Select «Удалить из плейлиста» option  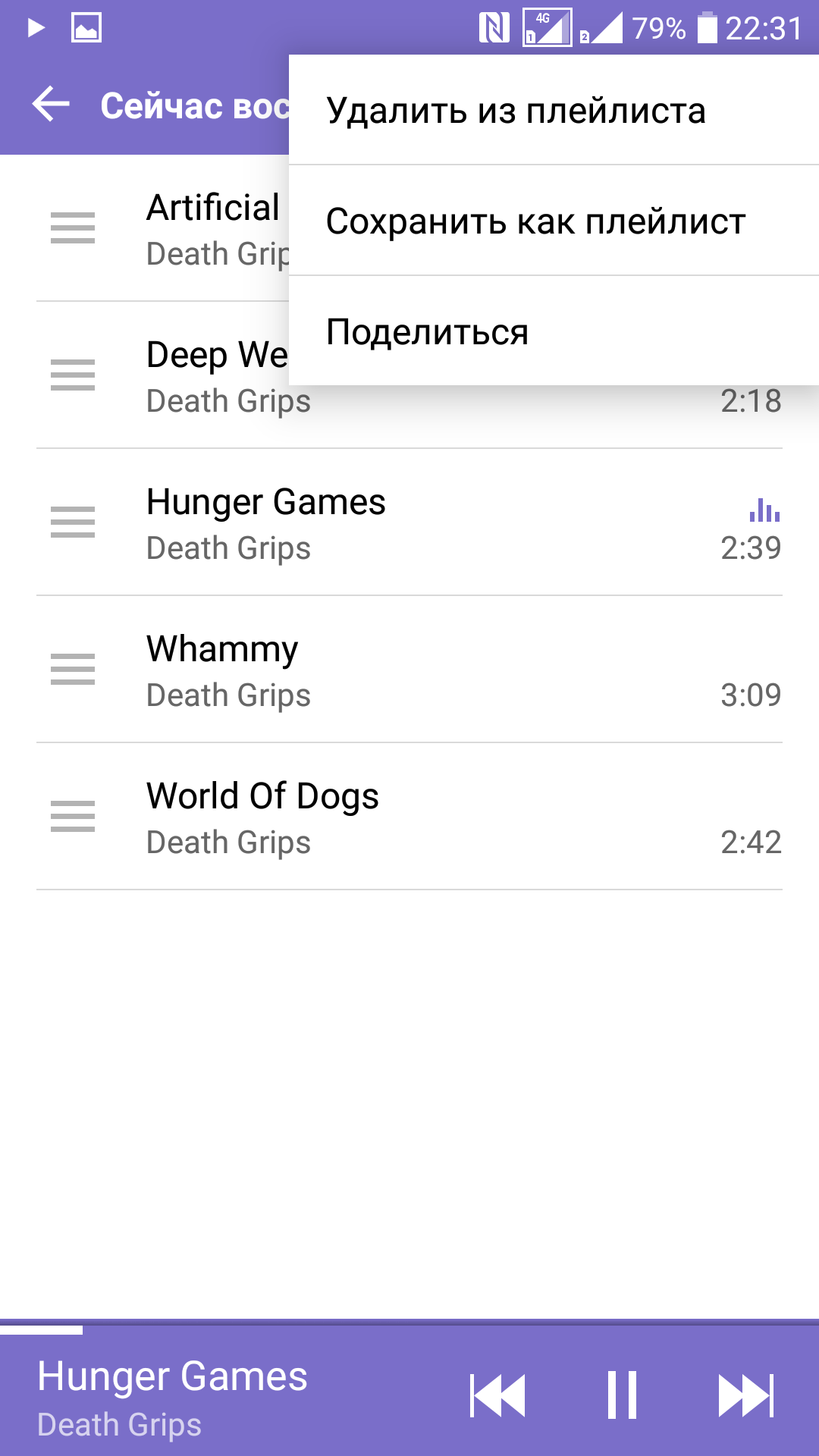pos(516,111)
